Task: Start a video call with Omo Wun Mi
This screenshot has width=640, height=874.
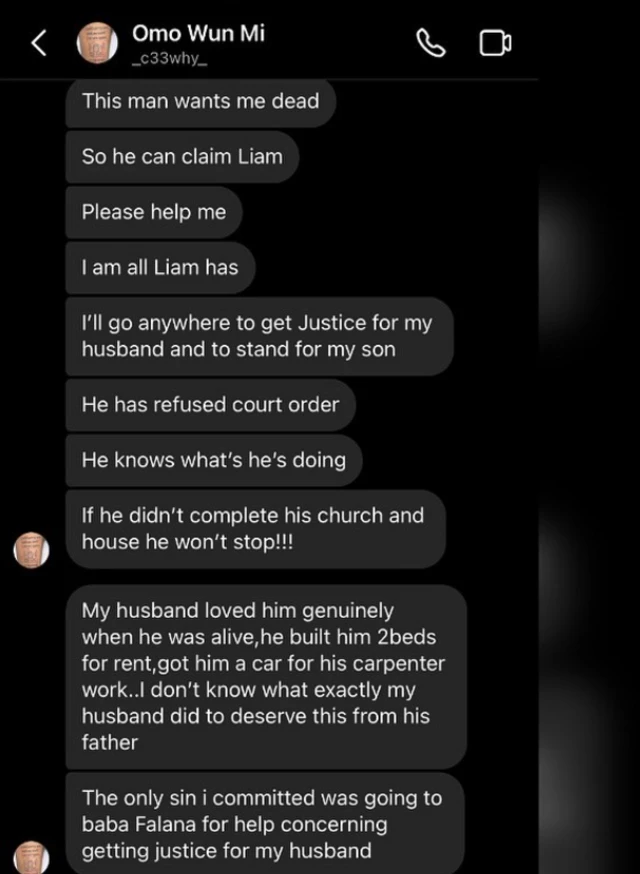Action: (x=495, y=44)
